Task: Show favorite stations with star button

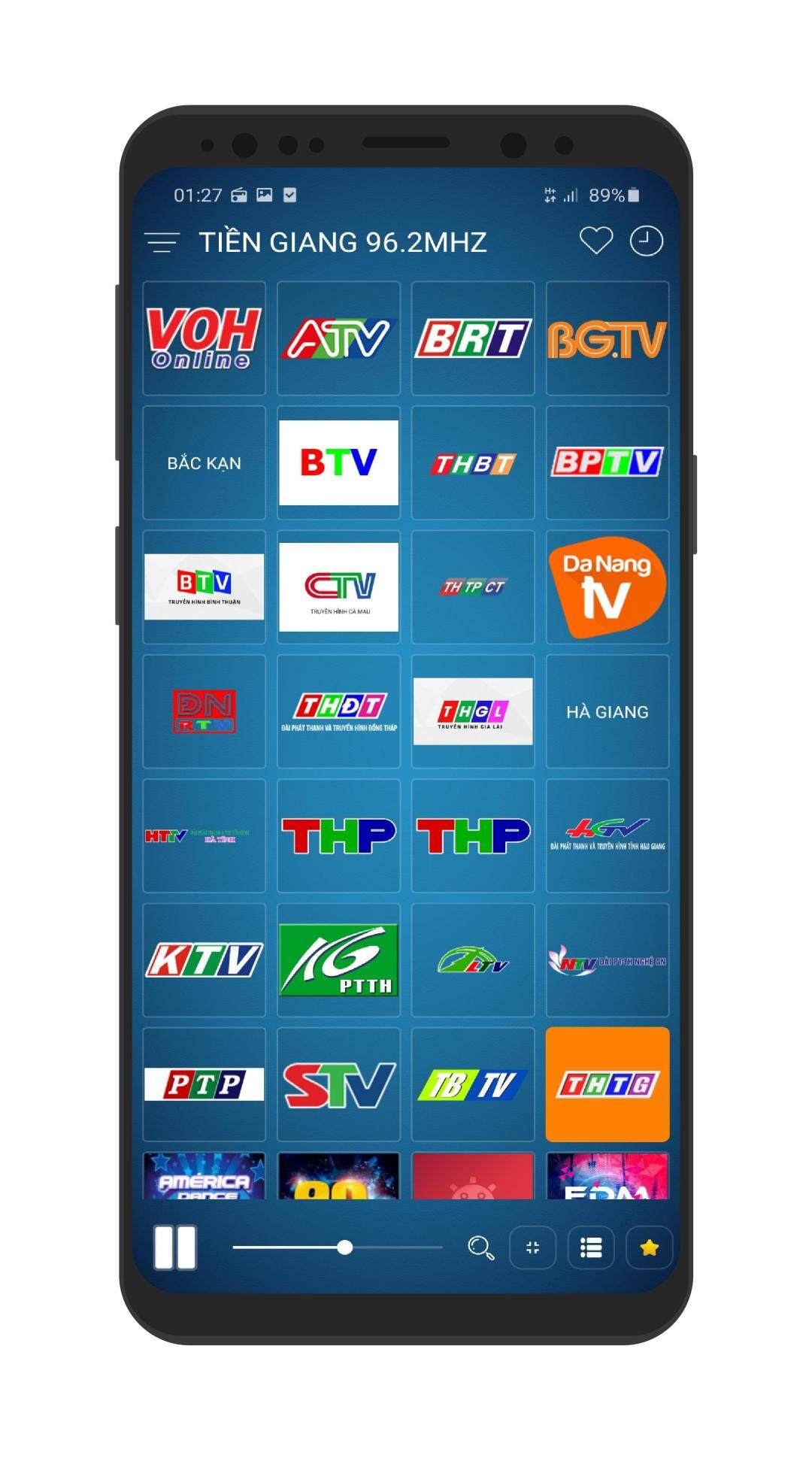Action: coord(649,1248)
